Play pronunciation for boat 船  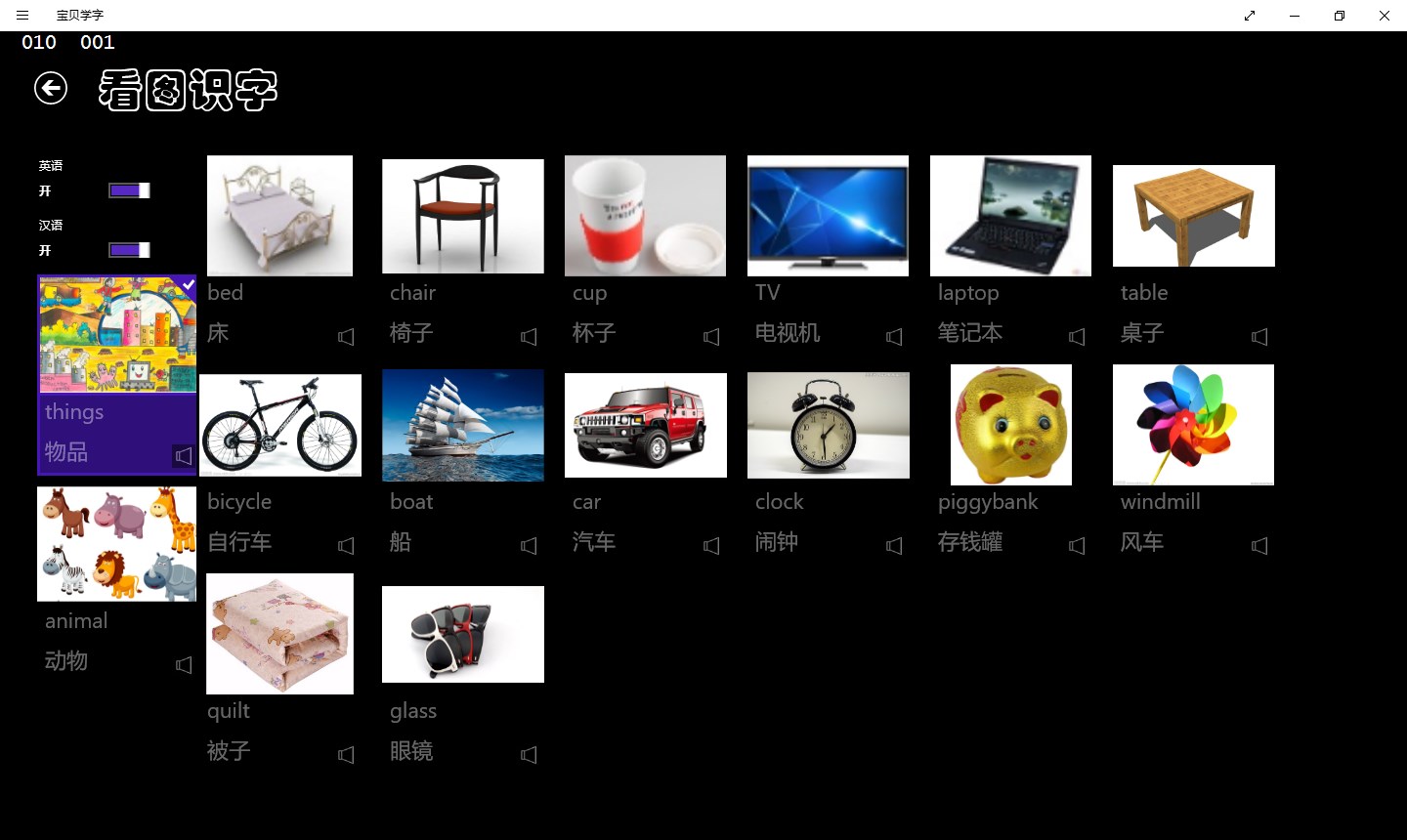[x=529, y=546]
